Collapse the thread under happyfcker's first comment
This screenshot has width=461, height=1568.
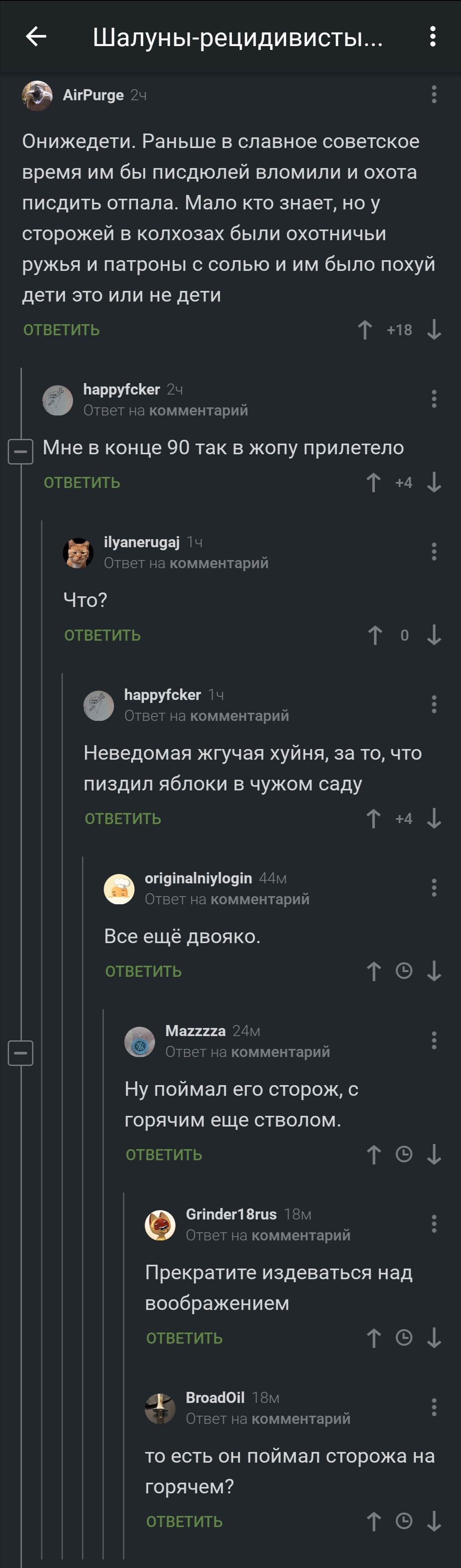[x=20, y=452]
